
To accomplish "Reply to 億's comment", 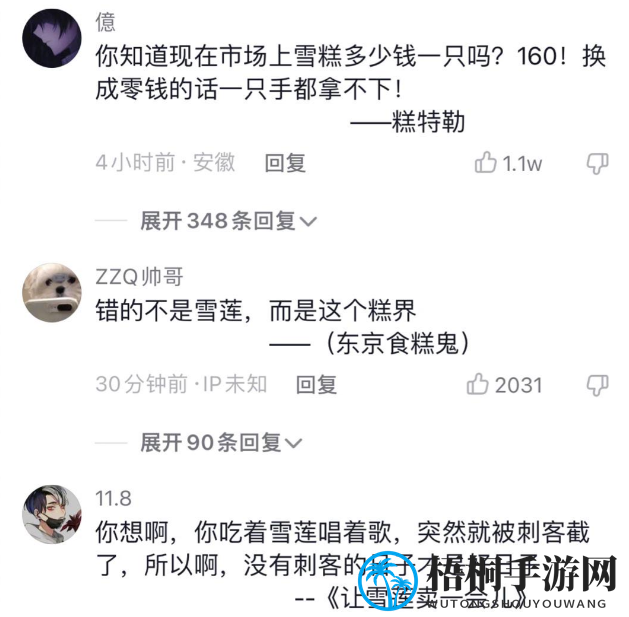I will (x=285, y=163).
